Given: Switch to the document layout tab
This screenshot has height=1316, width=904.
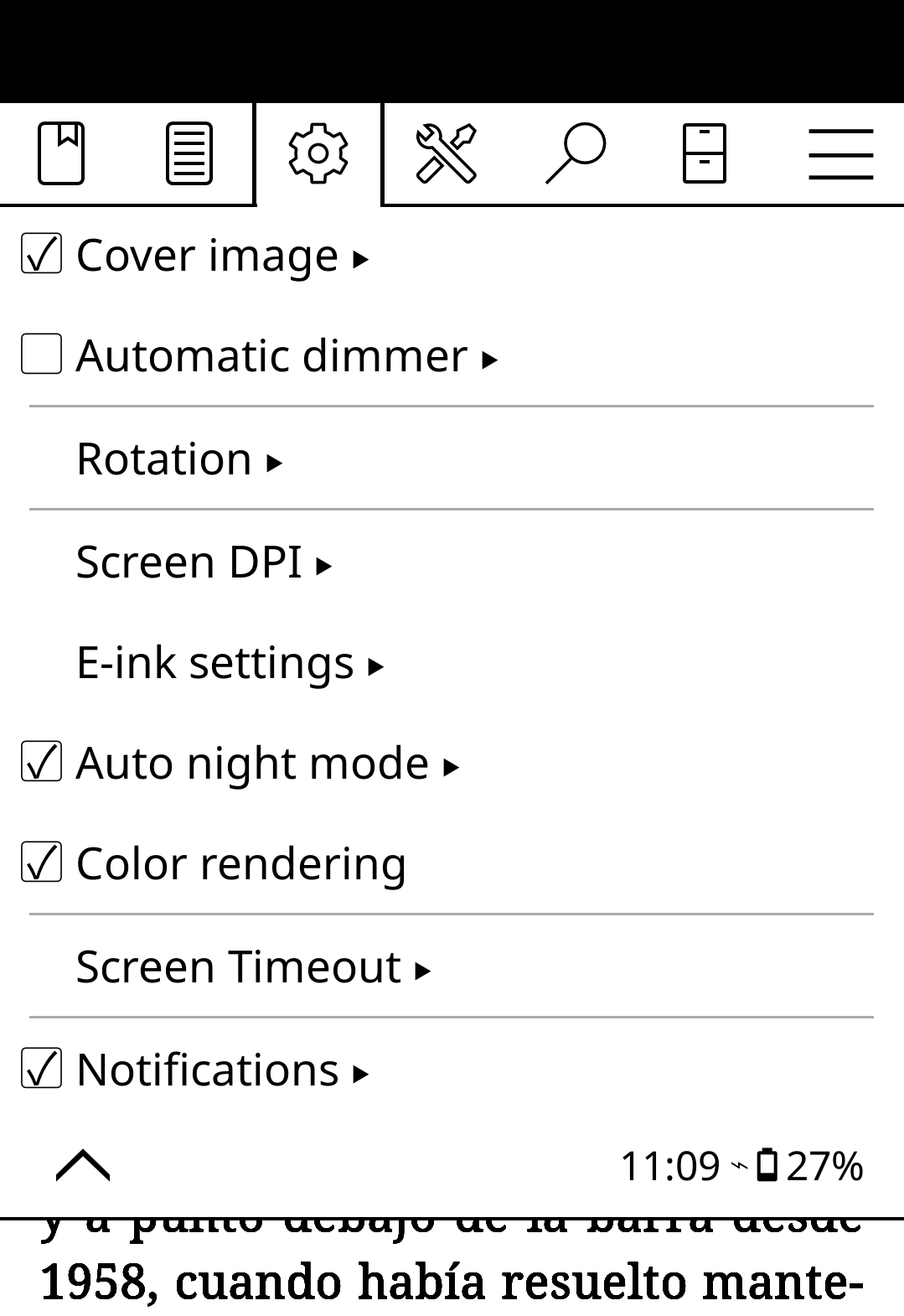Looking at the screenshot, I should click(x=189, y=153).
